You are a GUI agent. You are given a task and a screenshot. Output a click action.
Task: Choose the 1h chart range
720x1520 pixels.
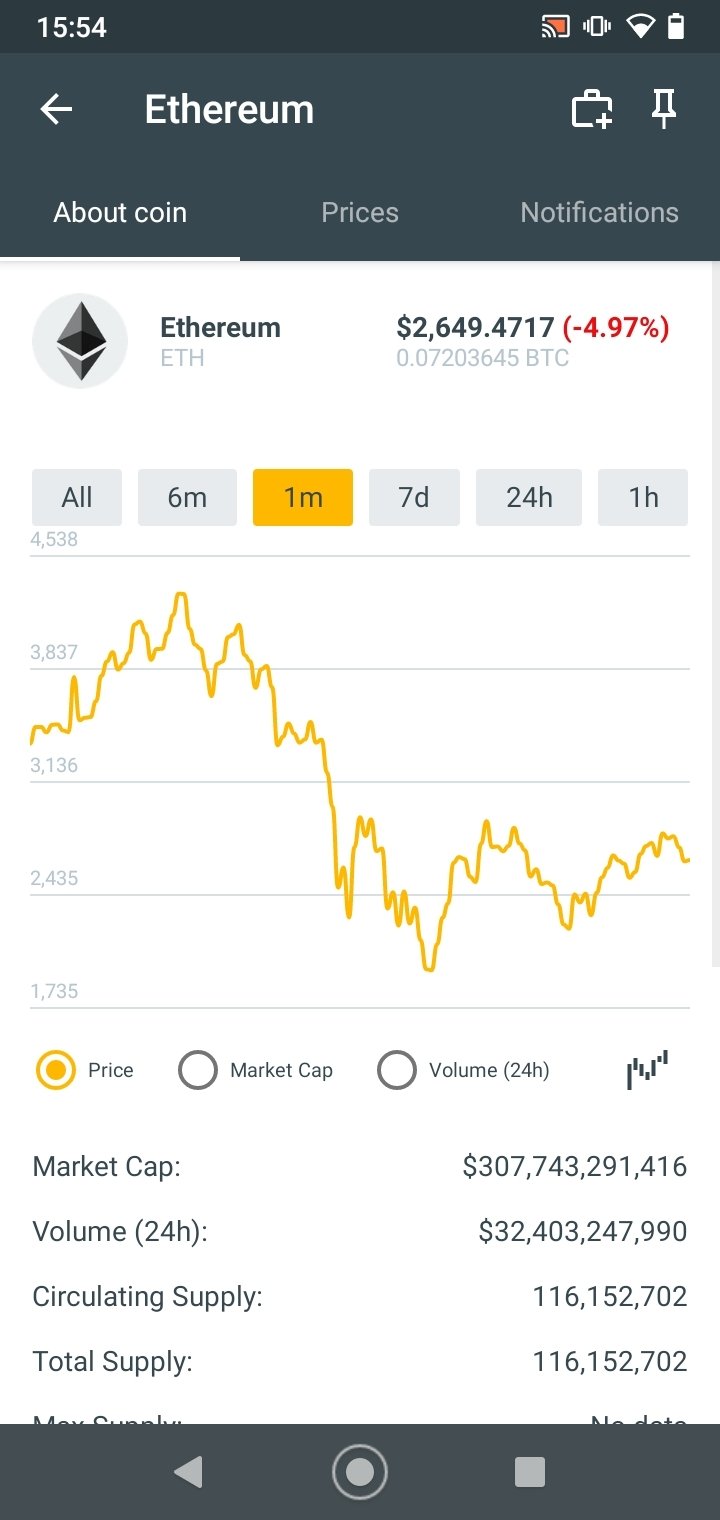coord(643,497)
